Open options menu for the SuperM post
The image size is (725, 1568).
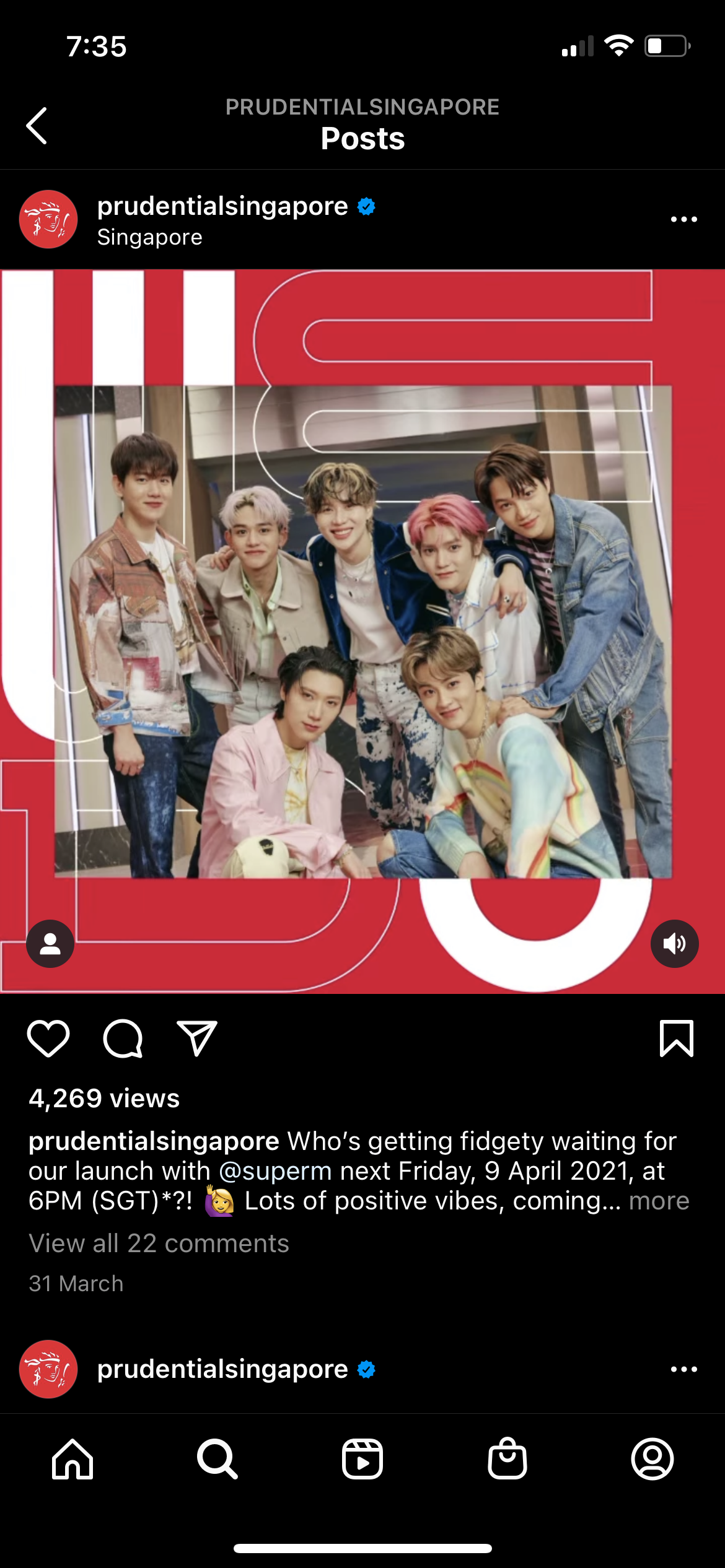coord(683,219)
